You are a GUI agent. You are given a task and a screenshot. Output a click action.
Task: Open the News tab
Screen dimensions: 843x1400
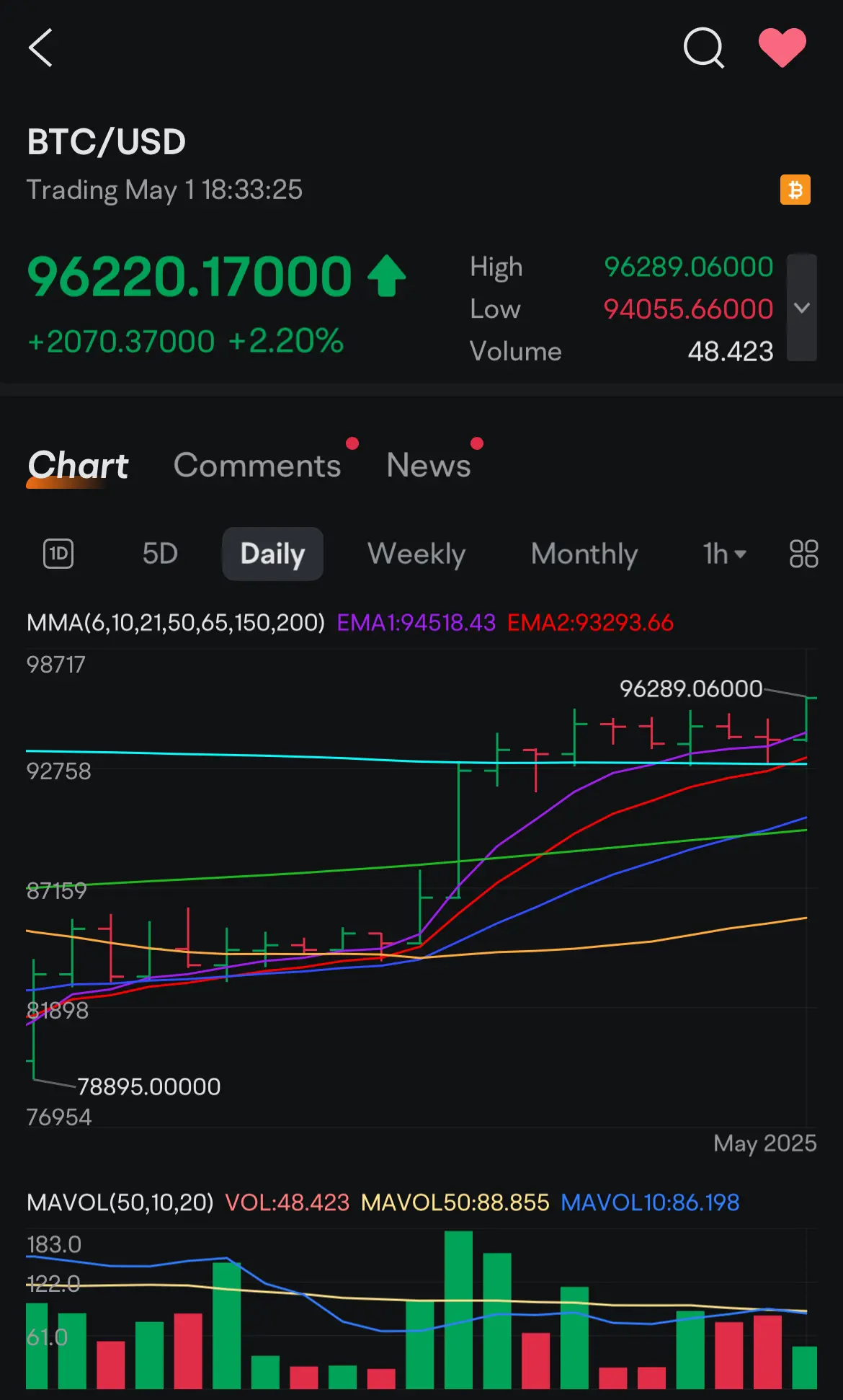click(429, 465)
